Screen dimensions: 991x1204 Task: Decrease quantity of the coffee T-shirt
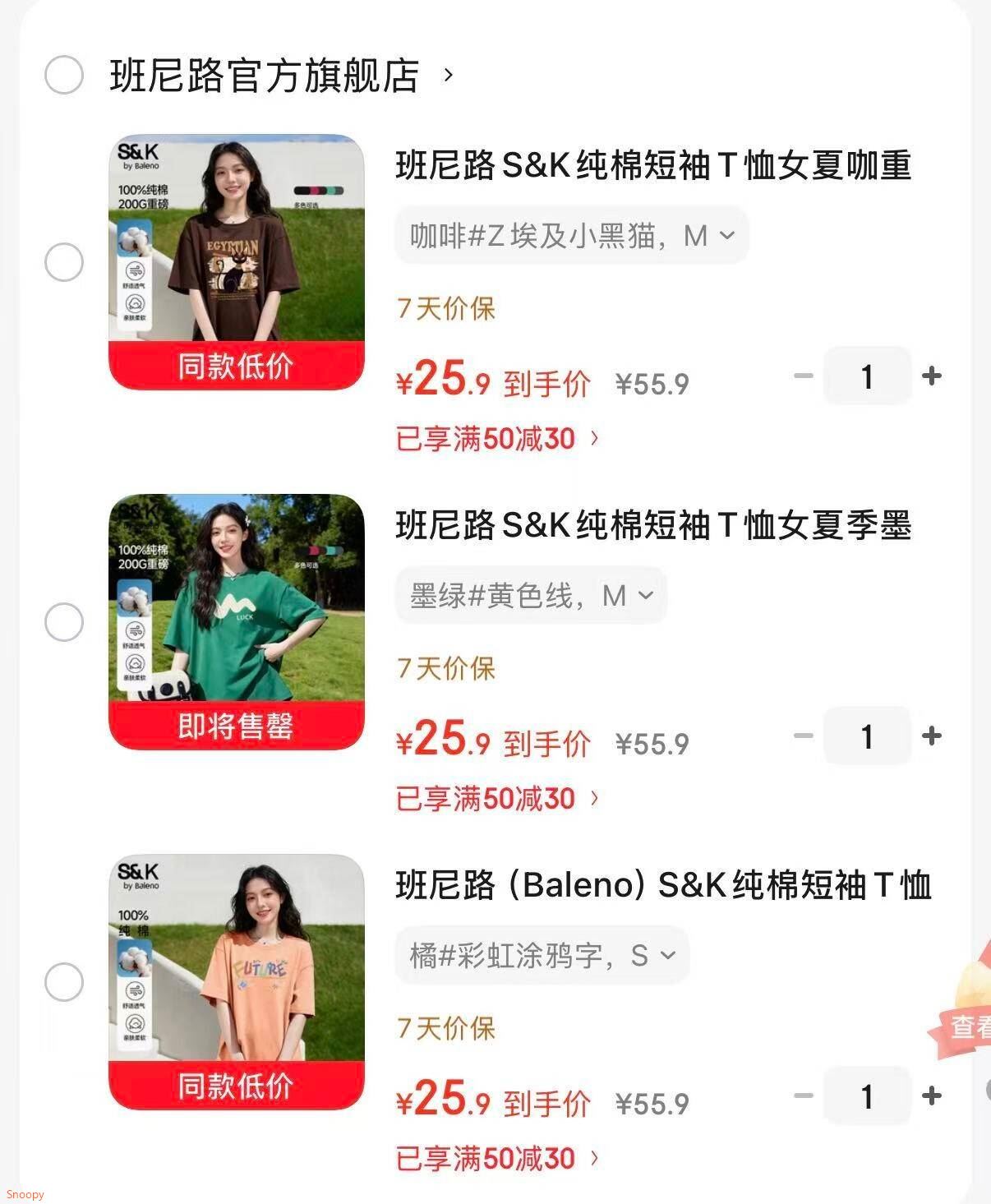coord(801,376)
